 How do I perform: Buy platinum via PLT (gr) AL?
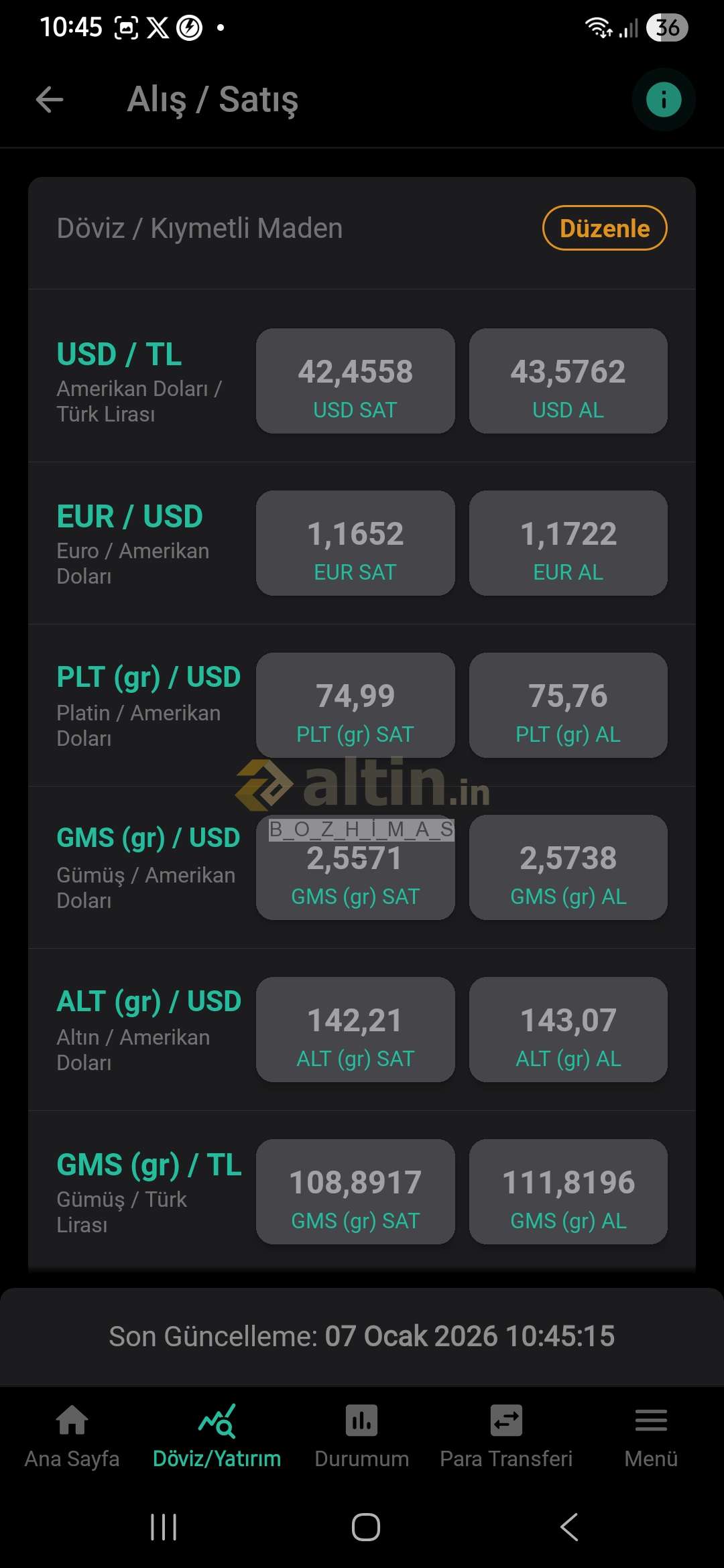(x=568, y=705)
